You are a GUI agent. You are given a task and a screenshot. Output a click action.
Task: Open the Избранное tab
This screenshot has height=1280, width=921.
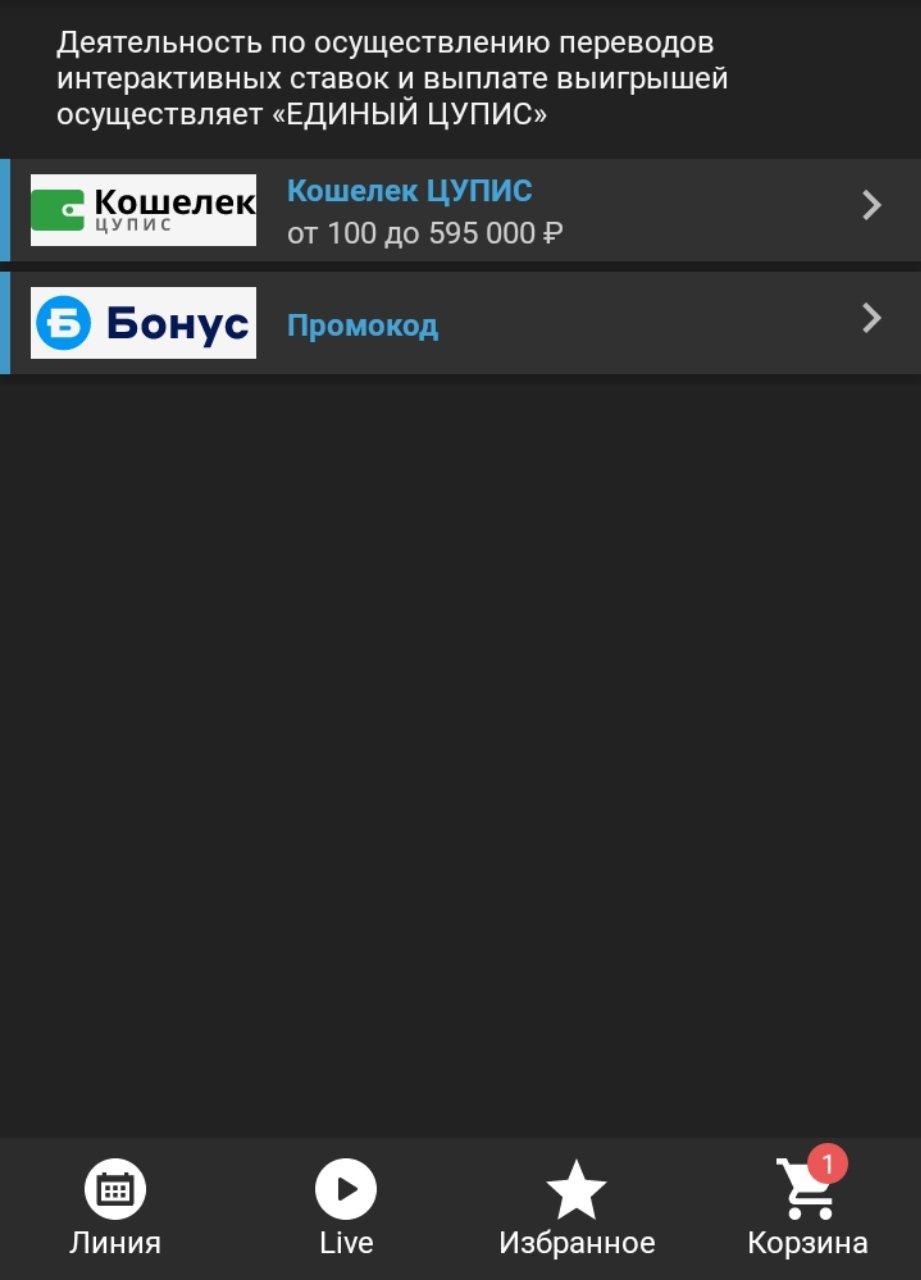click(x=576, y=1208)
